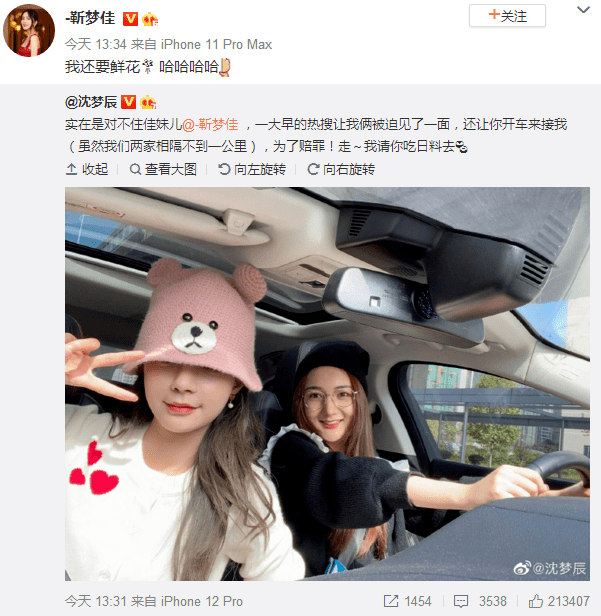Open the blue @ mention in the reposted text
This screenshot has width=601, height=616.
coord(210,124)
